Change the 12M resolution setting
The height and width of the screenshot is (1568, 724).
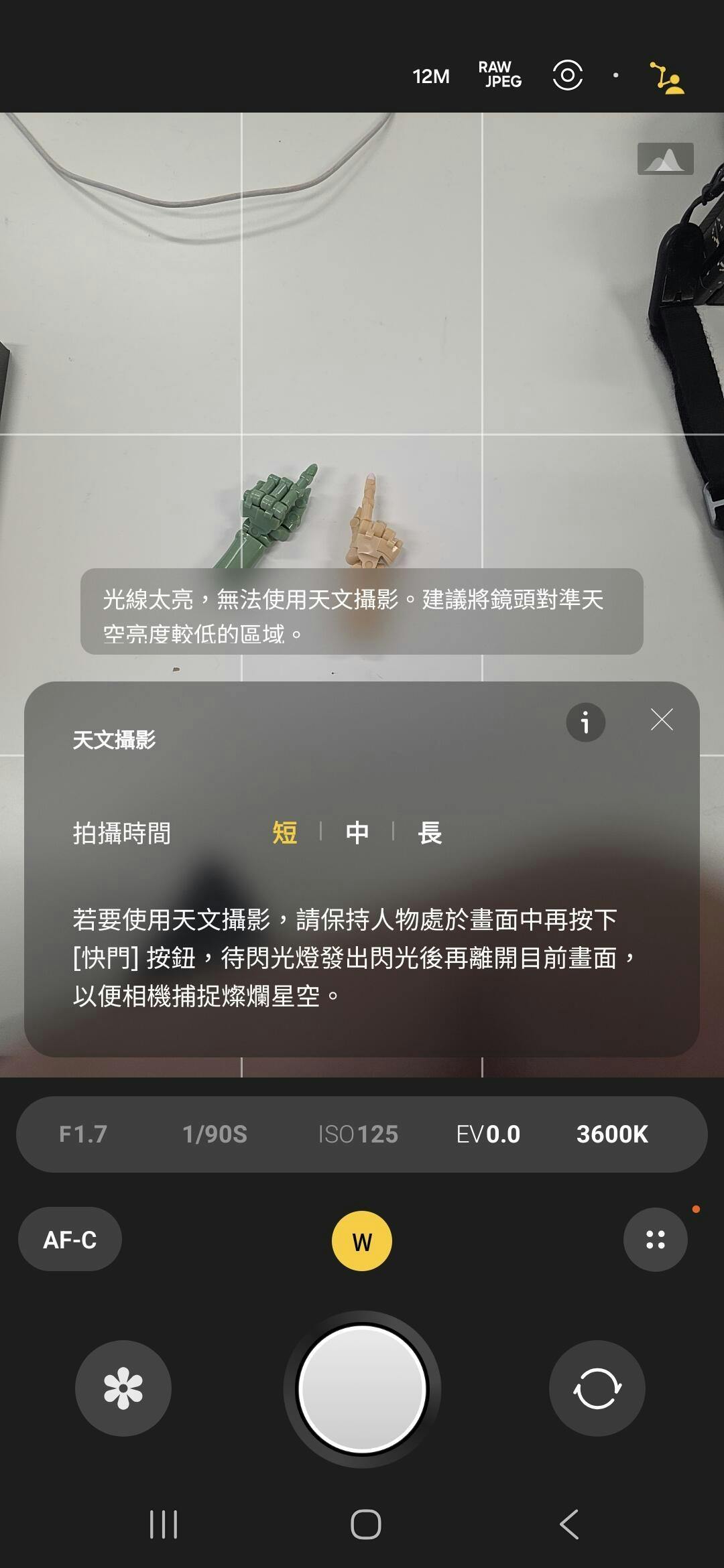coord(431,76)
